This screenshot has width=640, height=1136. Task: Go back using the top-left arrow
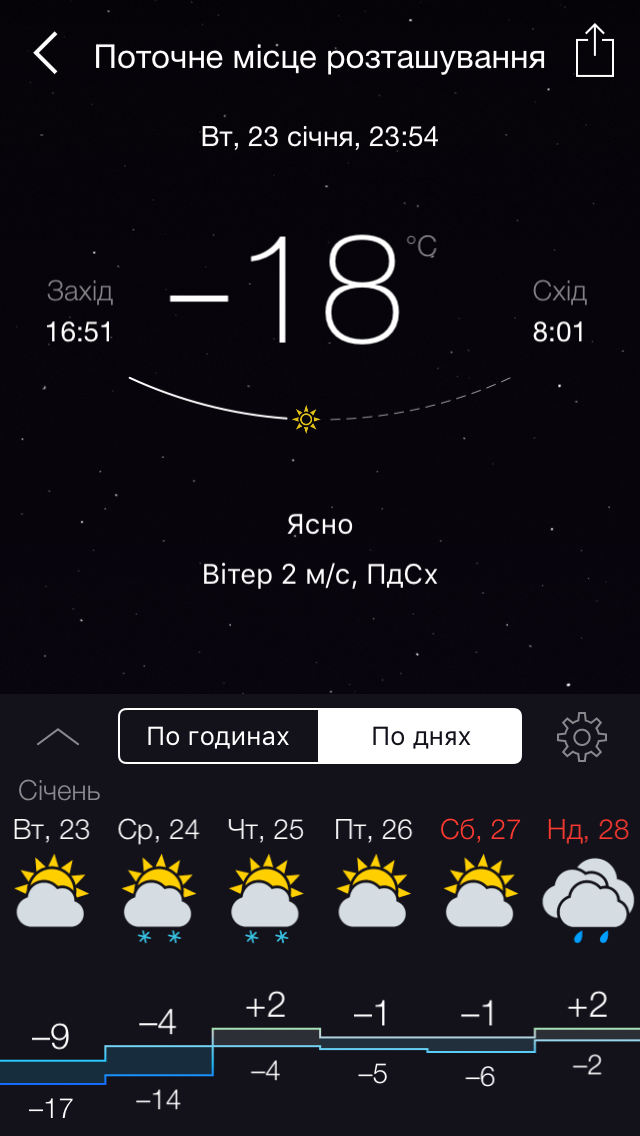click(45, 53)
